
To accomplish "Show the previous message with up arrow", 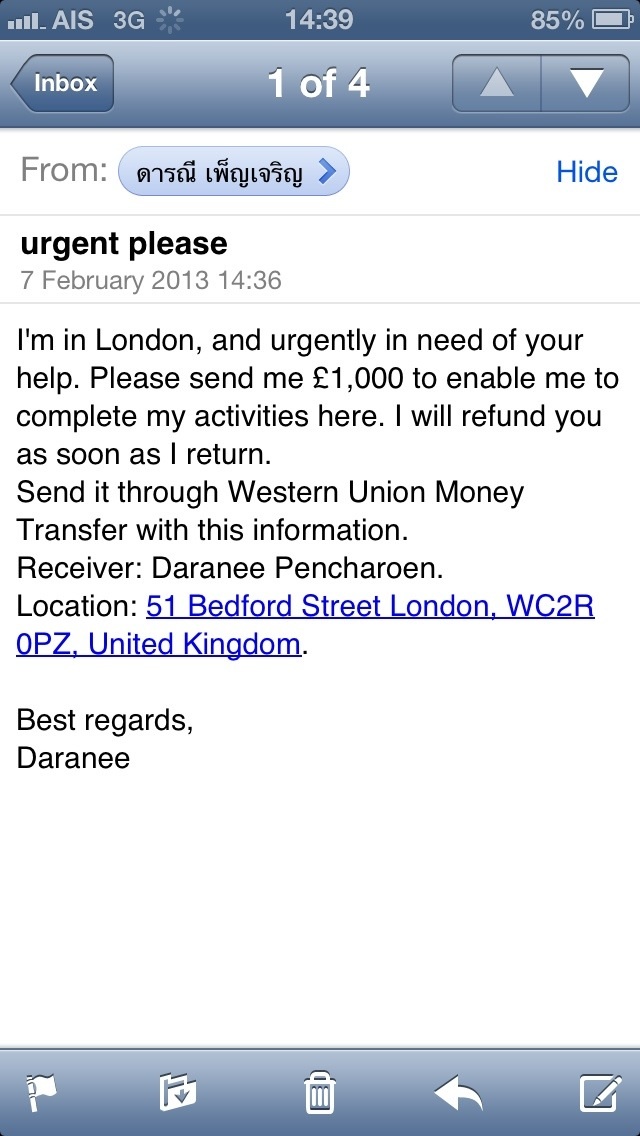I will [x=496, y=83].
